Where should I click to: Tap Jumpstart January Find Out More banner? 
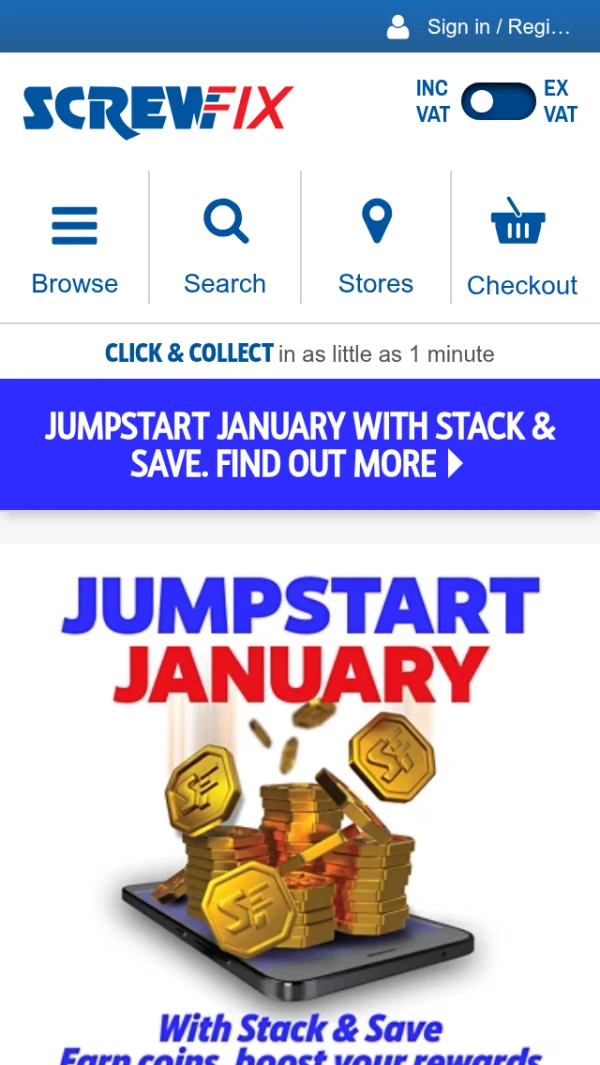[300, 445]
